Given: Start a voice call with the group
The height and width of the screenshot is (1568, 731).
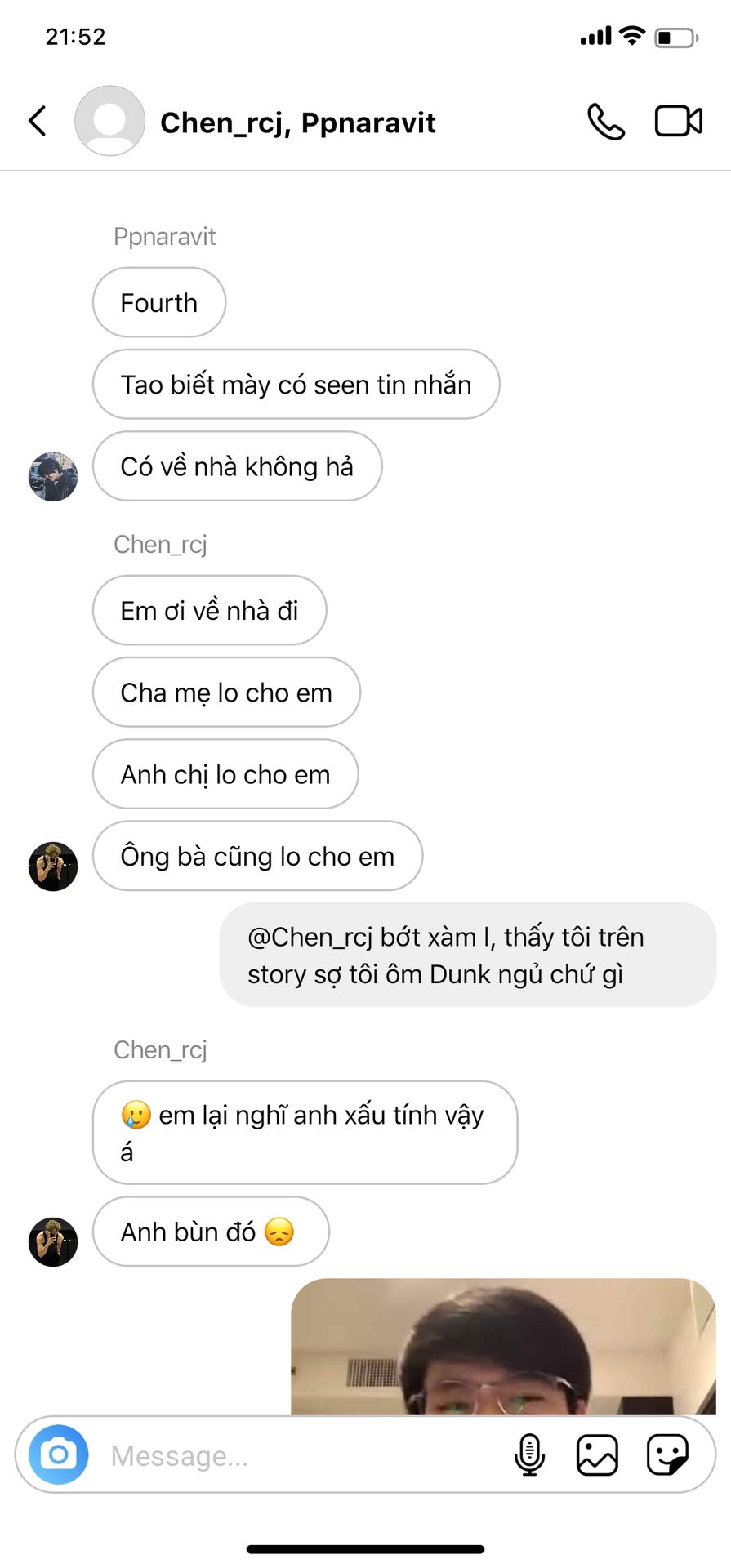Looking at the screenshot, I should (605, 122).
